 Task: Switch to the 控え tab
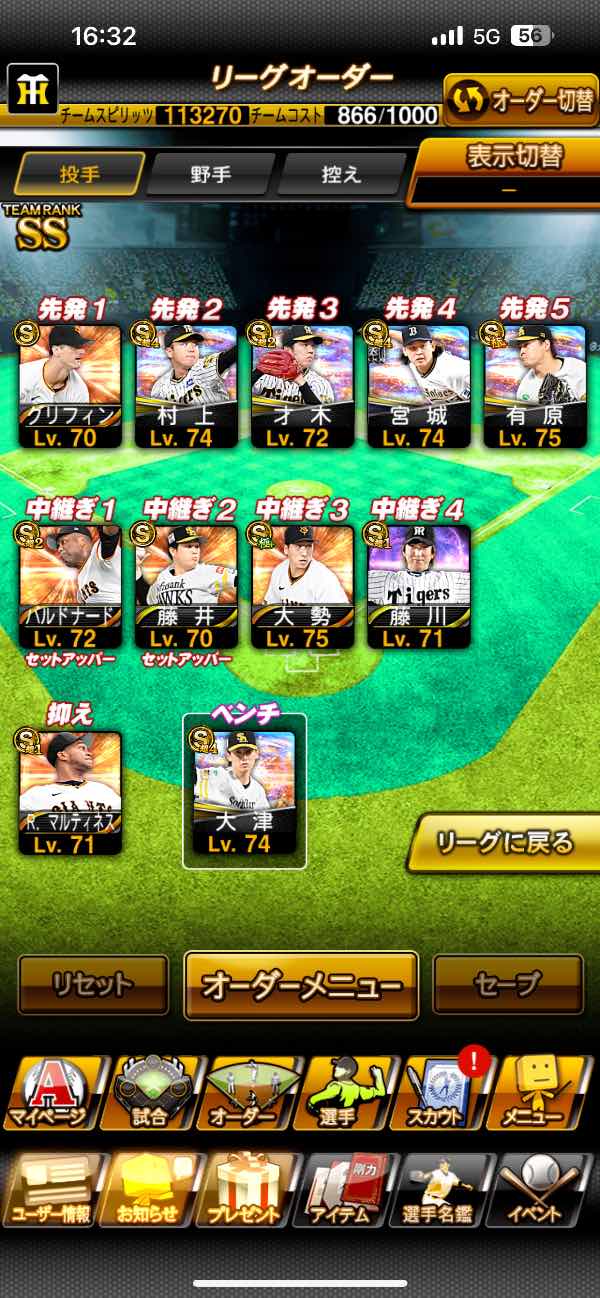[340, 174]
